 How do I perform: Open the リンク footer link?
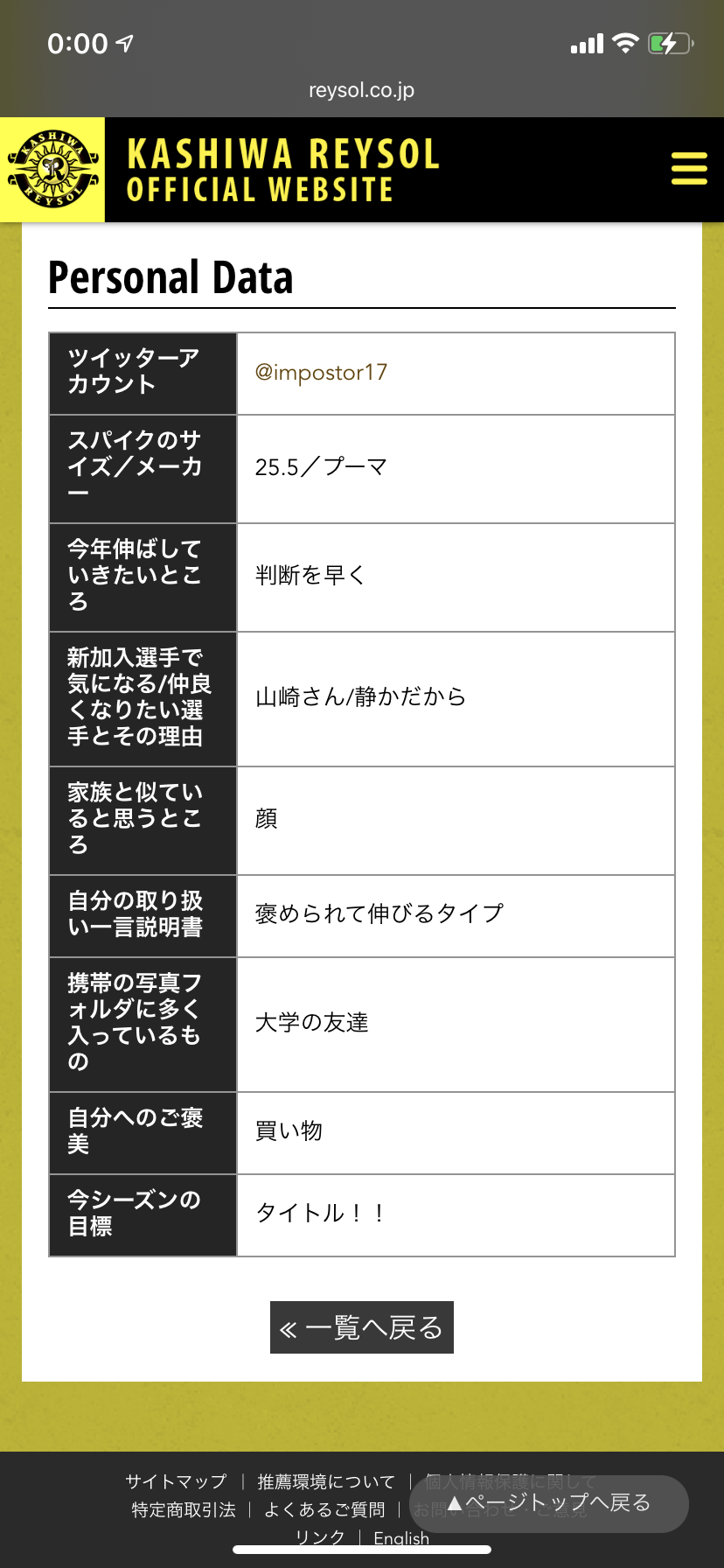click(x=320, y=1537)
